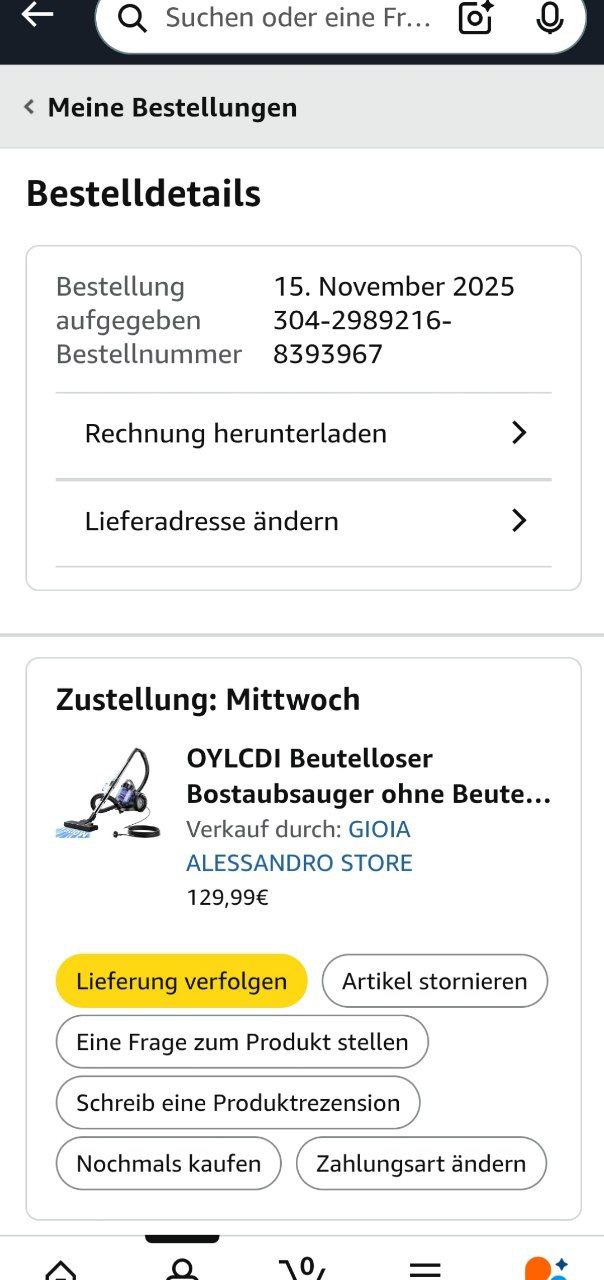604x1280 pixels.
Task: Open the hamburger menu tab
Action: click(425, 1268)
